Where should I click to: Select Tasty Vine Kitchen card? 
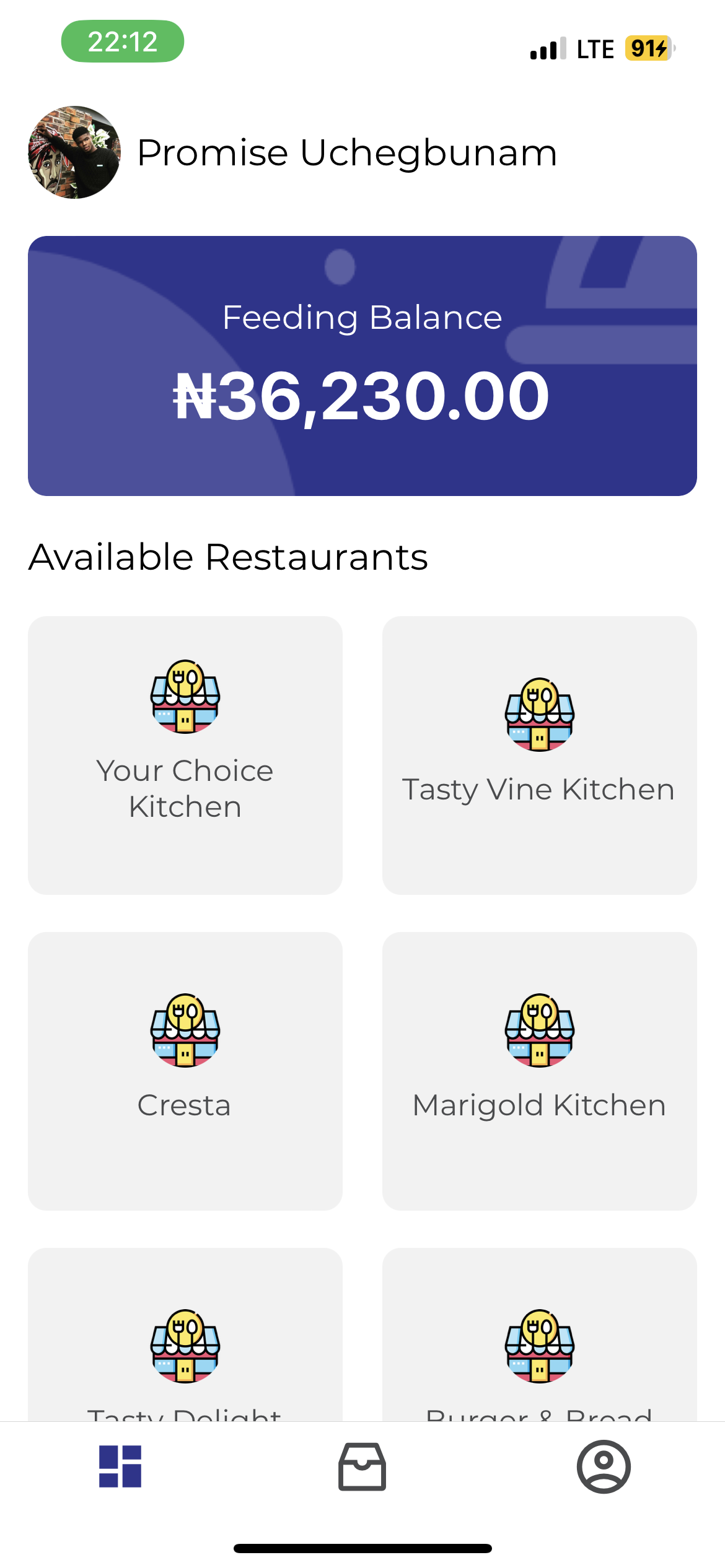click(540, 755)
